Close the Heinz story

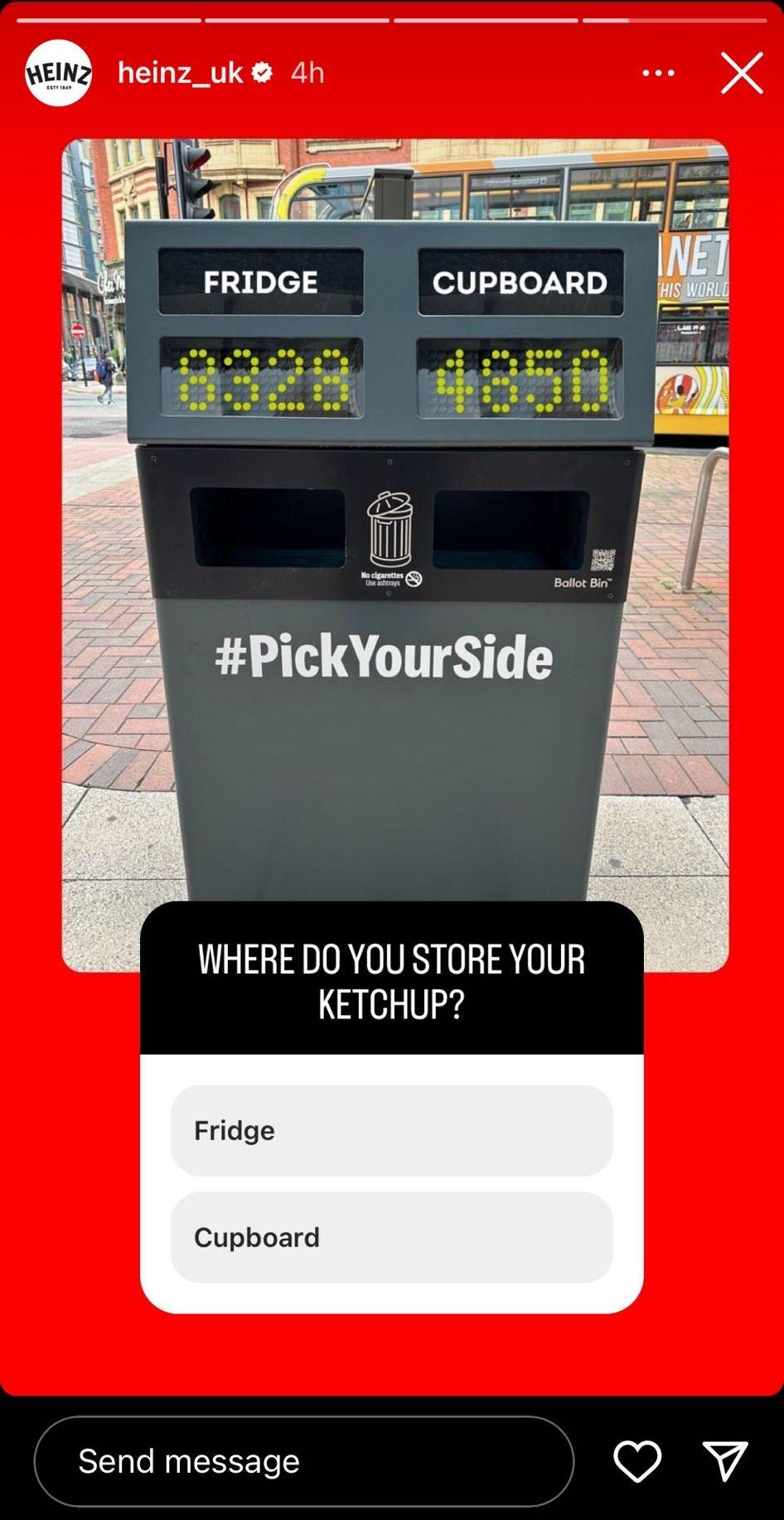click(x=741, y=73)
